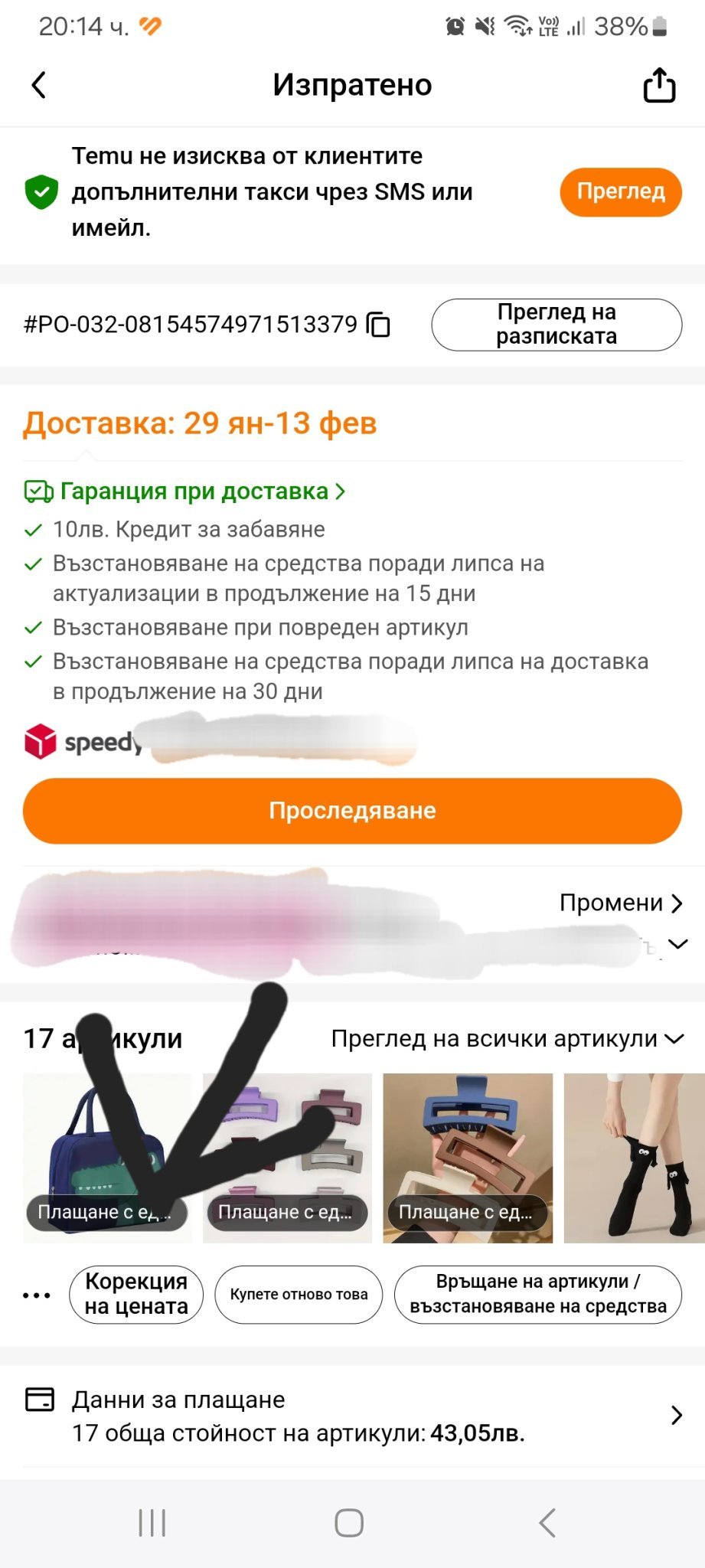The width and height of the screenshot is (705, 1568).
Task: Copy the order number
Action: (x=379, y=325)
